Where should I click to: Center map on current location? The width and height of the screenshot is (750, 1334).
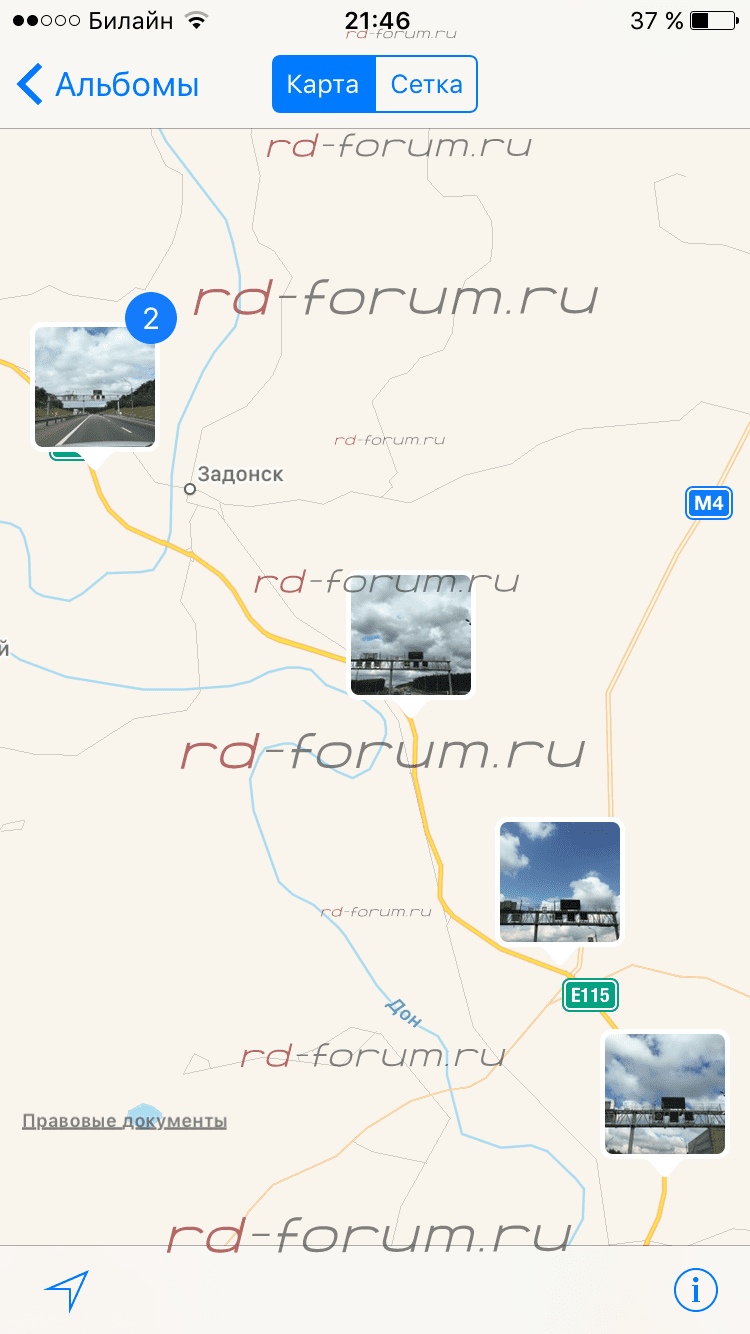66,1291
